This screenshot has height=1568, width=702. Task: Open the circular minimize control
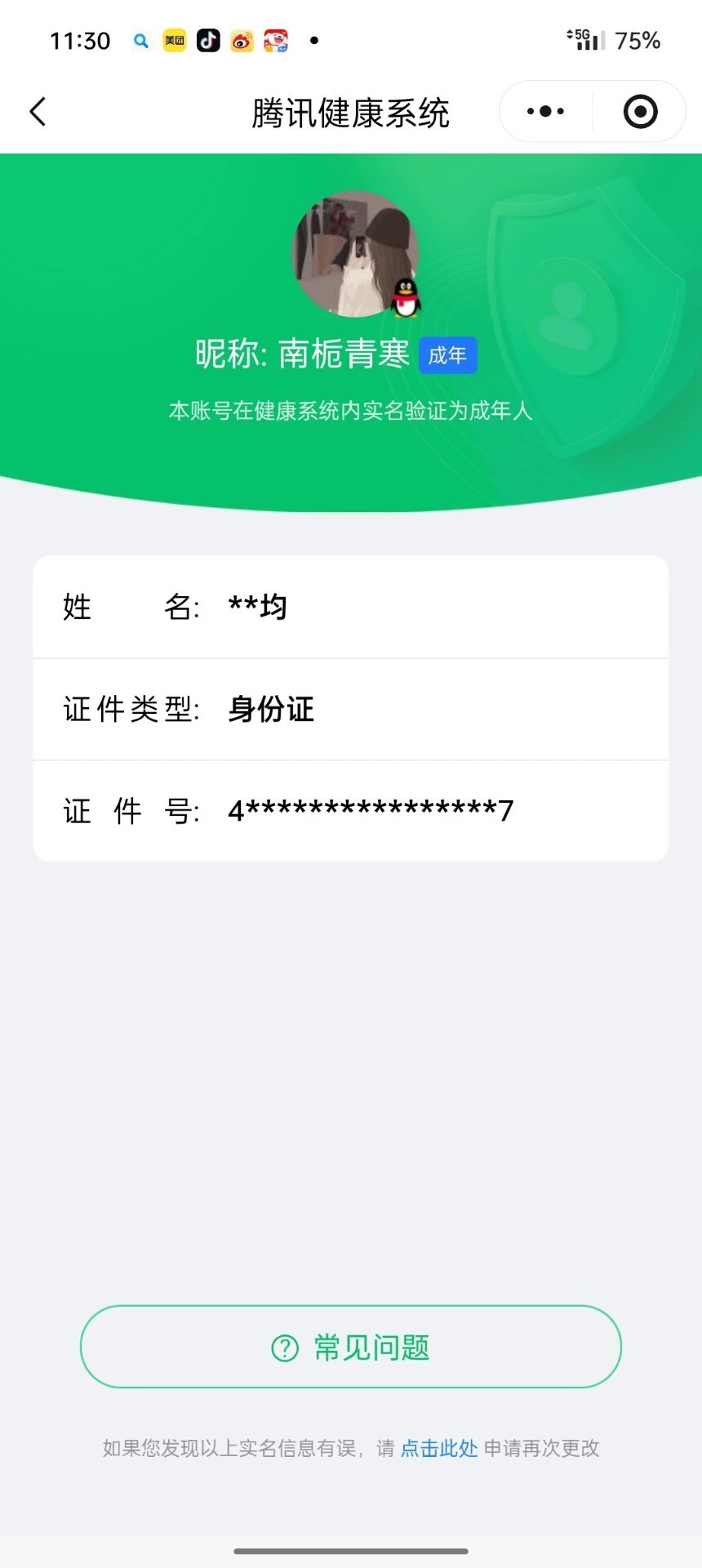tap(640, 111)
